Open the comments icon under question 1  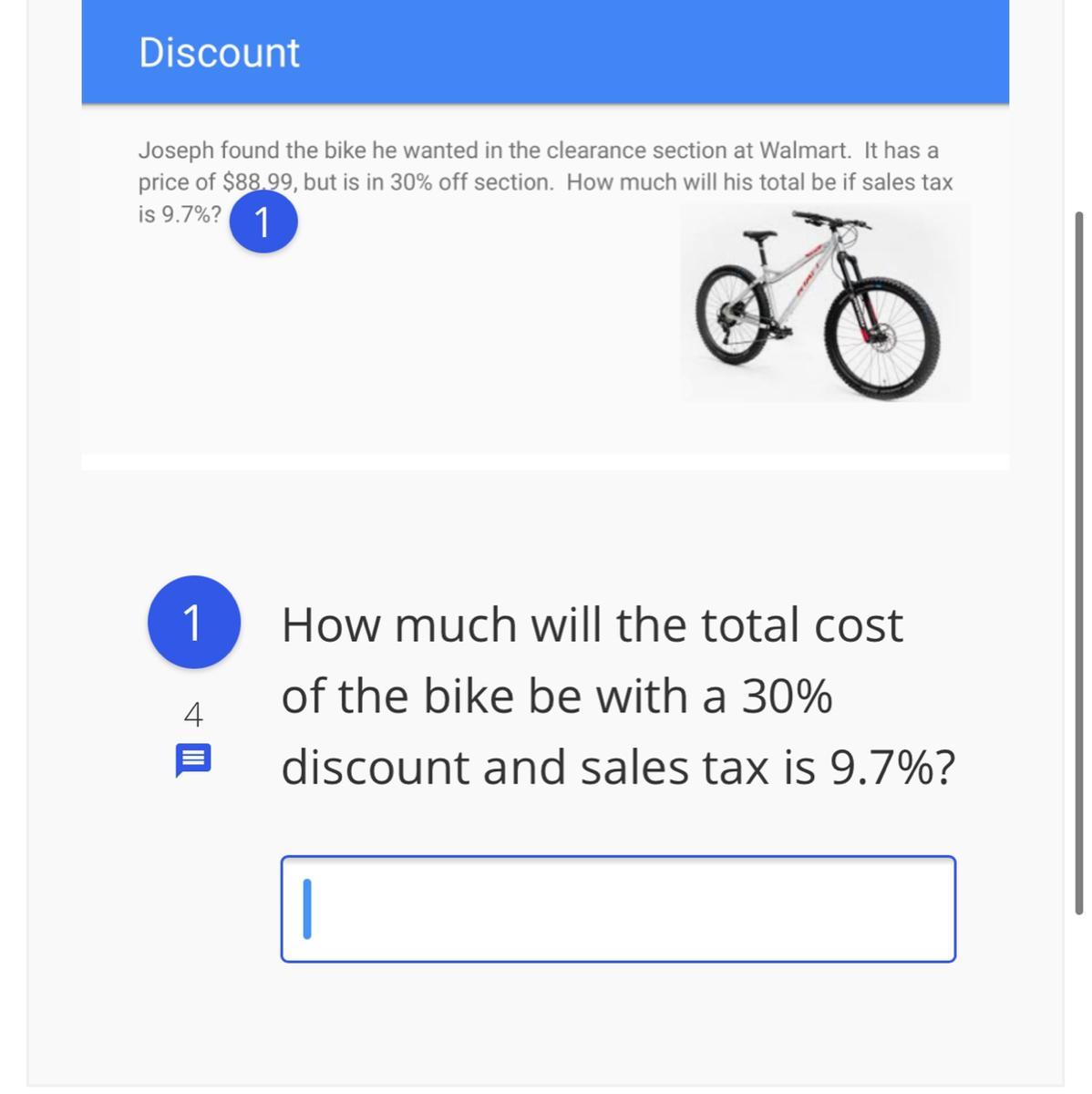192,759
